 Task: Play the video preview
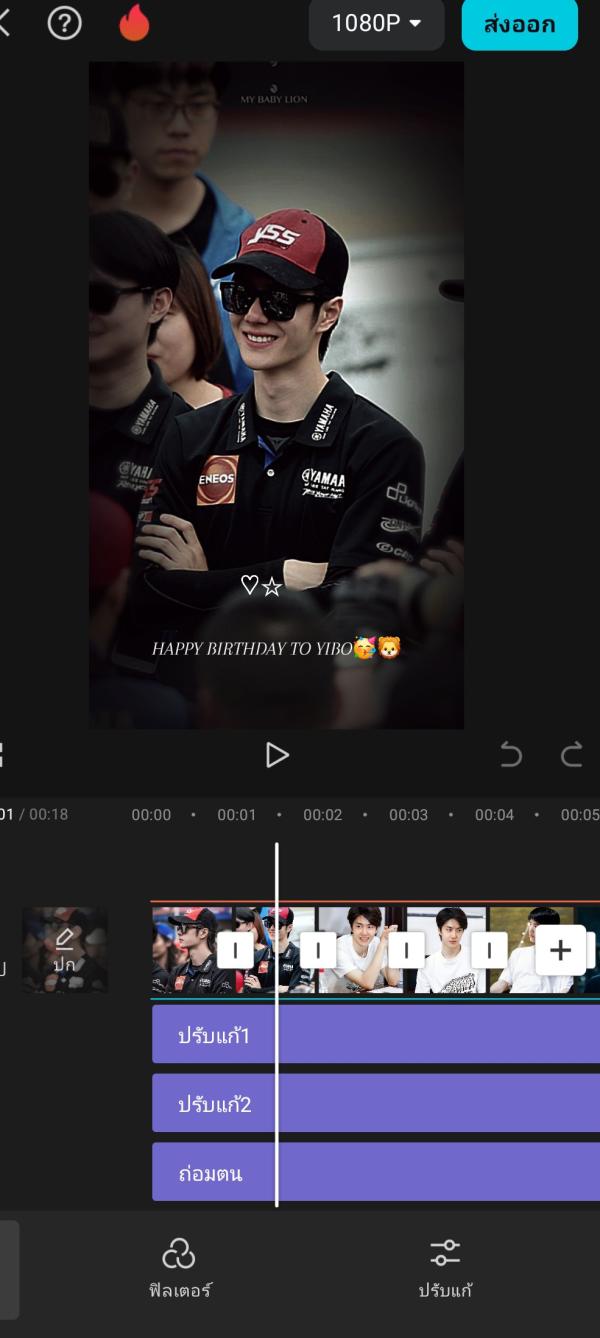pos(277,755)
